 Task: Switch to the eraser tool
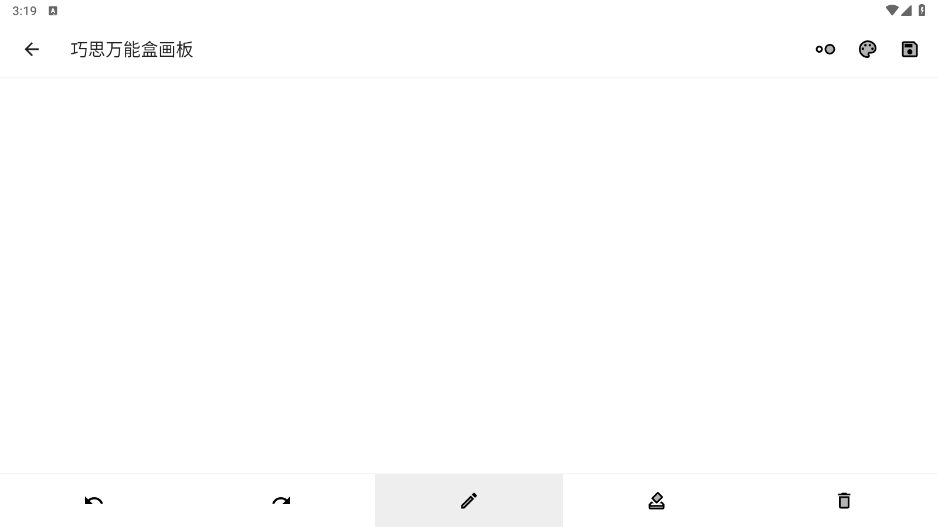tap(656, 501)
